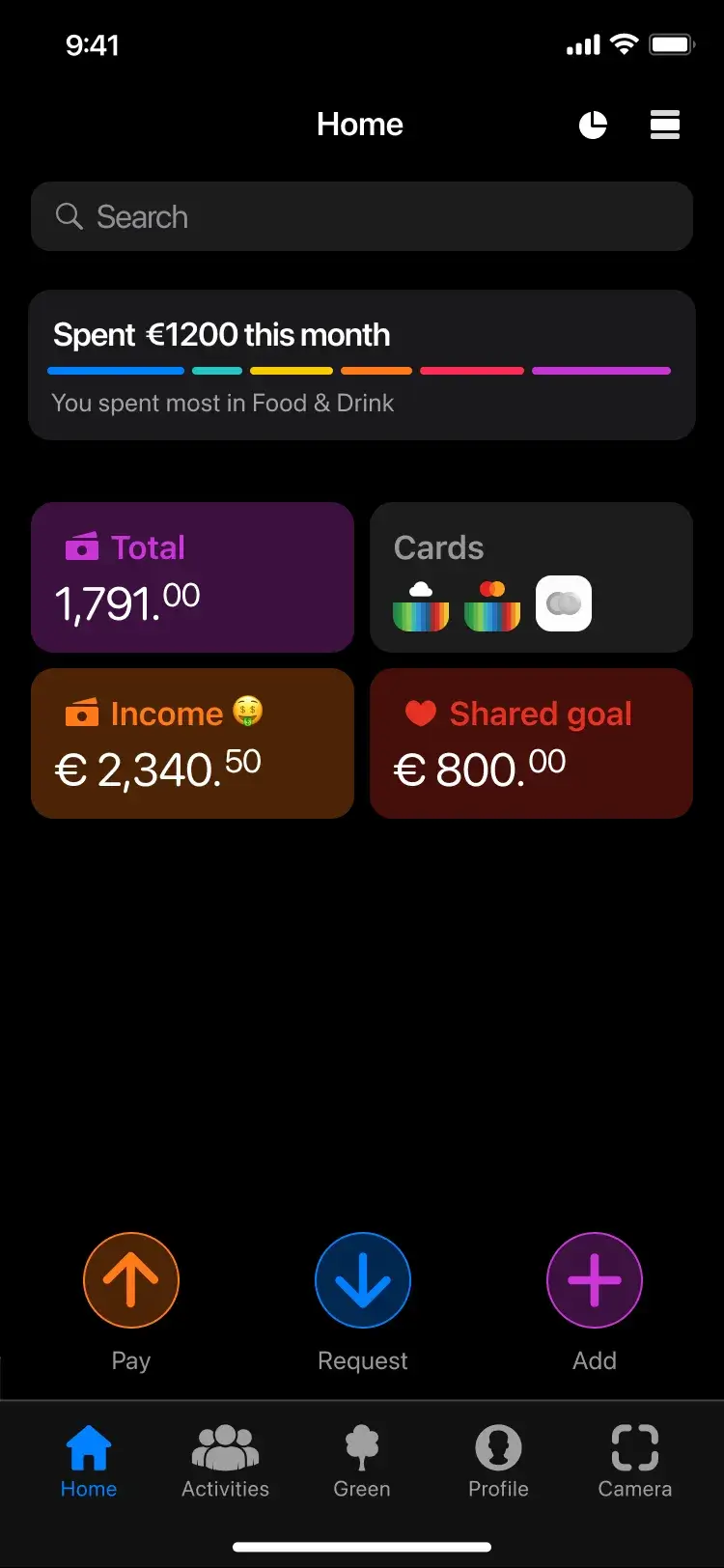
Task: Tap the Search field
Action: pos(362,216)
